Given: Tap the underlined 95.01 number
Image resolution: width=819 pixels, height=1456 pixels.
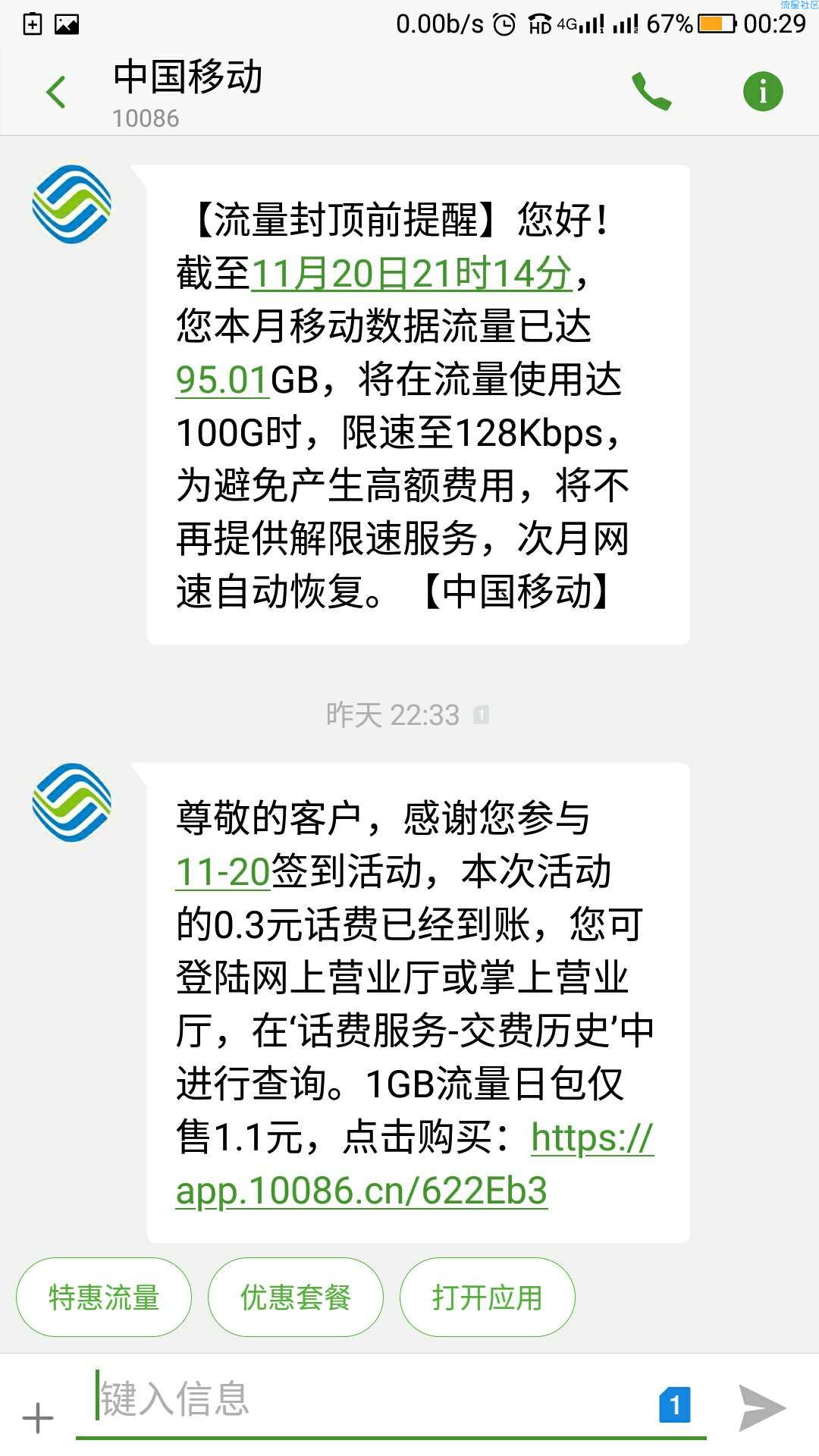Looking at the screenshot, I should 222,380.
